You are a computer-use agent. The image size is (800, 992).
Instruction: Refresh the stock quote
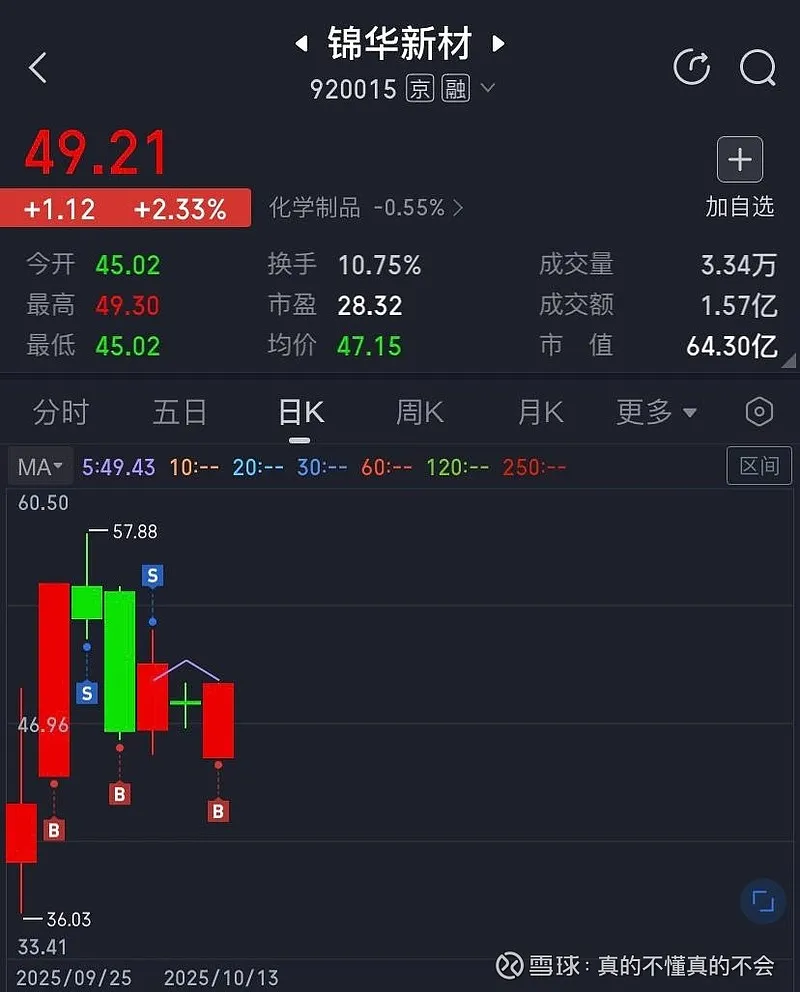coord(691,68)
